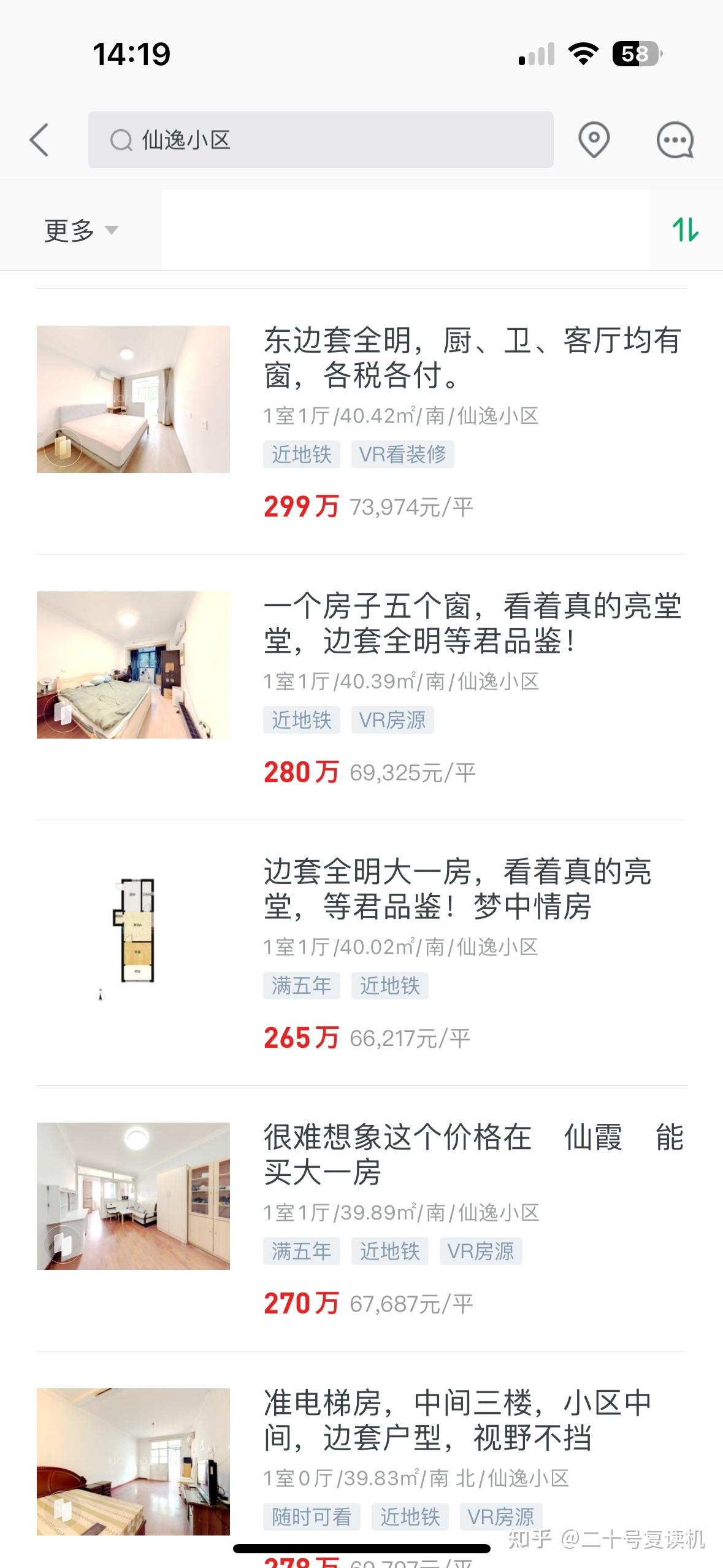This screenshot has width=723, height=1568.
Task: Tap the 仙逸小区 search box
Action: click(x=321, y=140)
